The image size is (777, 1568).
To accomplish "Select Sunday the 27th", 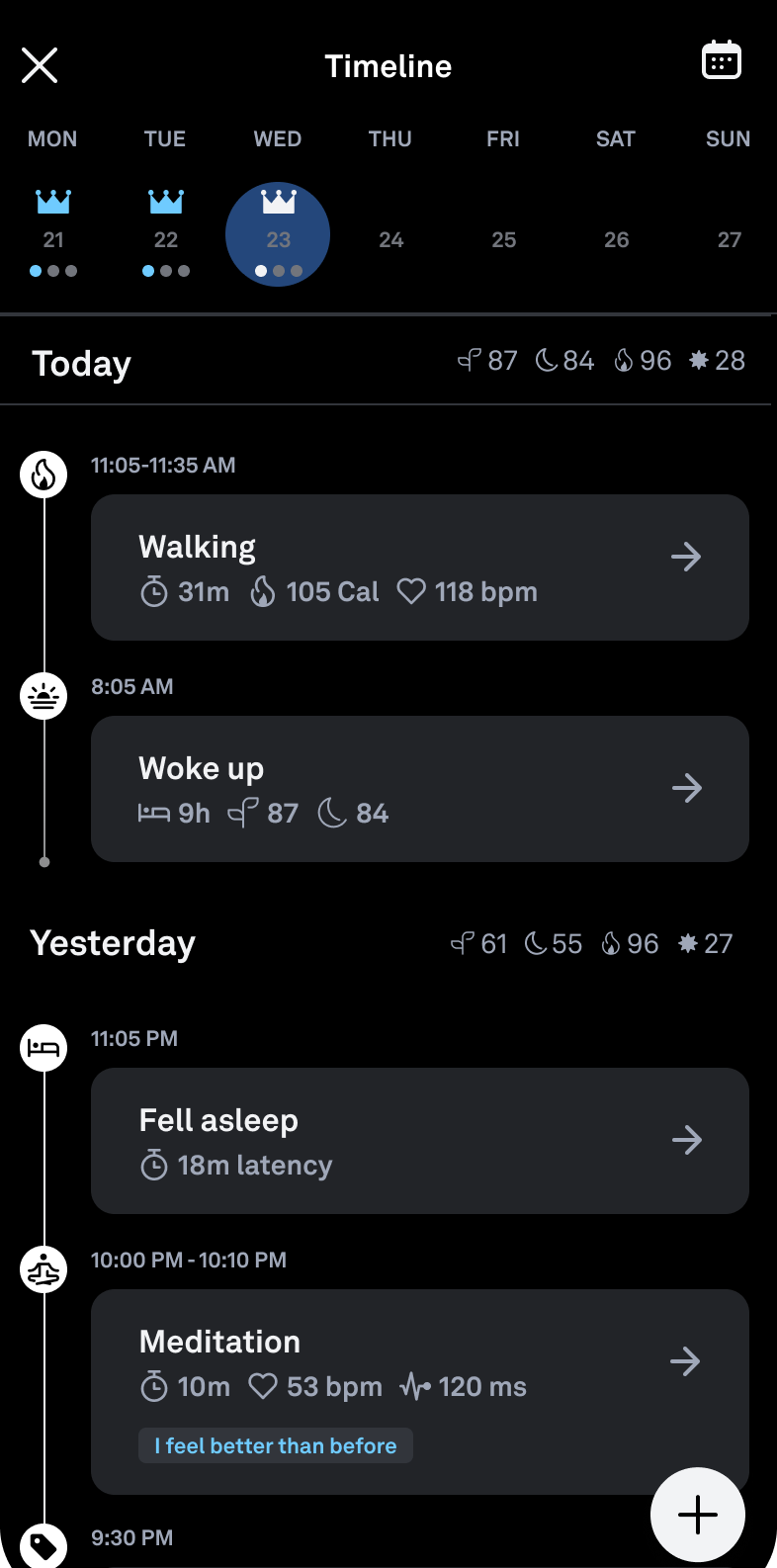I will coord(730,239).
